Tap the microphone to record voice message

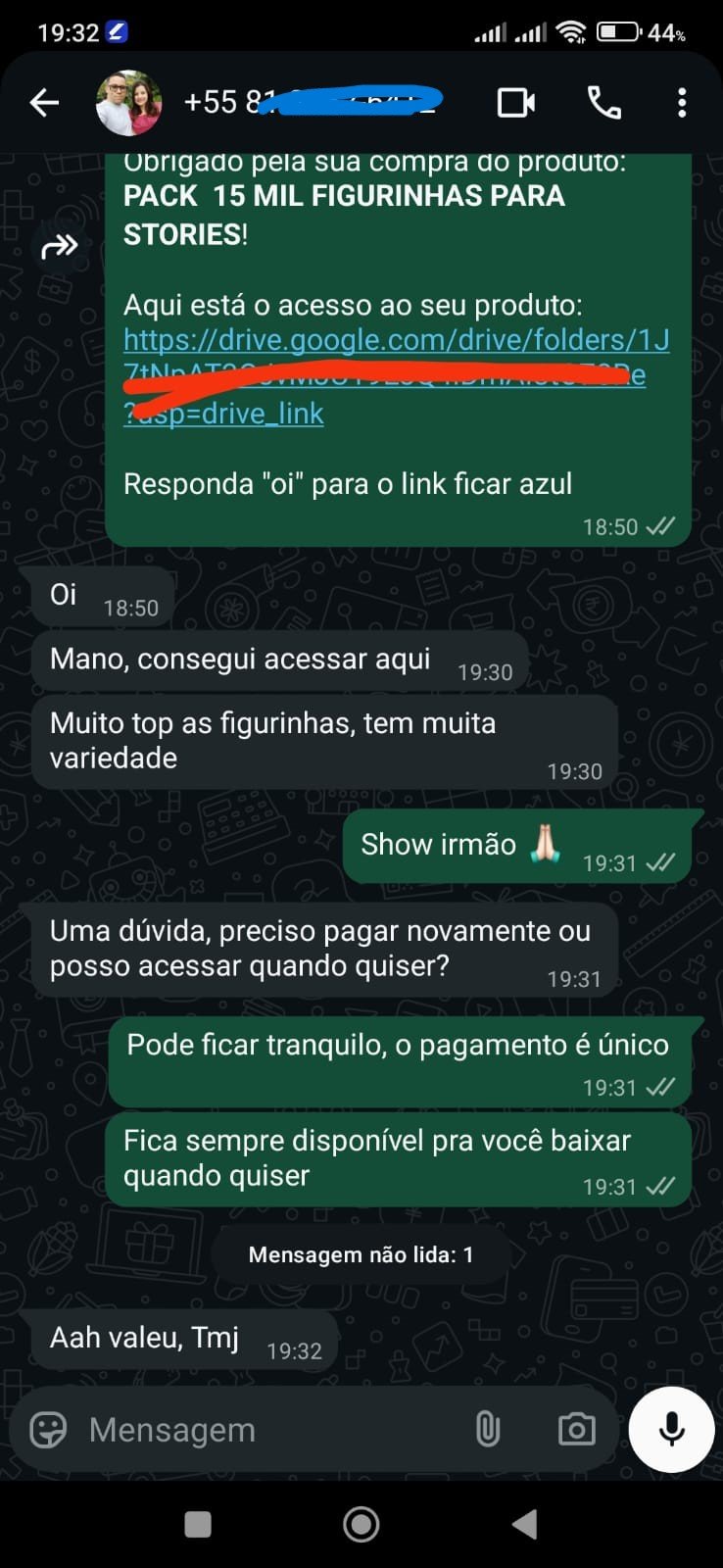[x=670, y=1429]
